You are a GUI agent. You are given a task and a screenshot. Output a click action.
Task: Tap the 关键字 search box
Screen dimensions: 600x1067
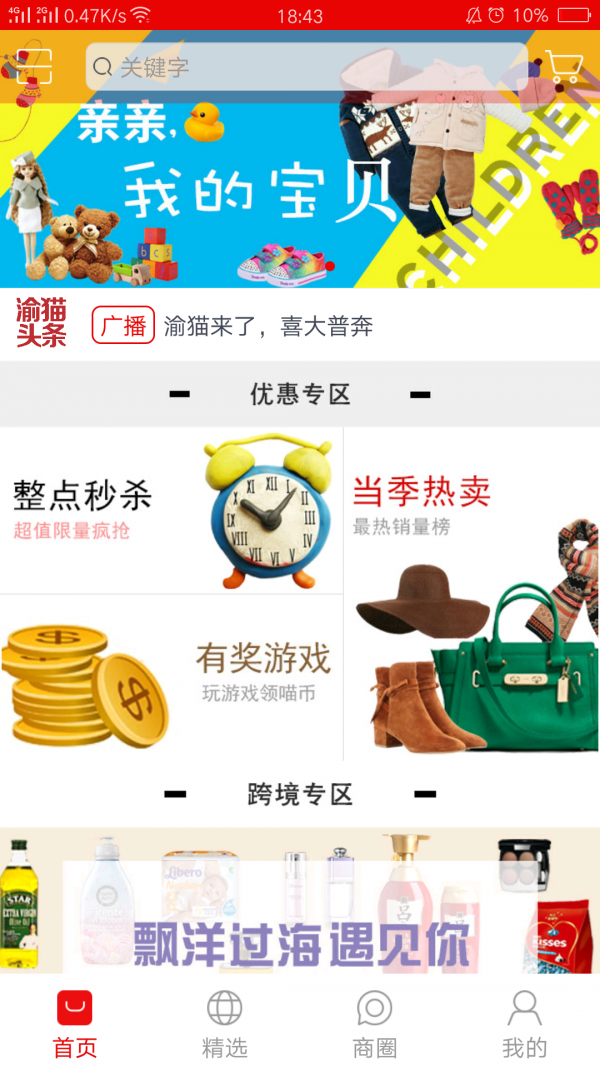(x=306, y=67)
